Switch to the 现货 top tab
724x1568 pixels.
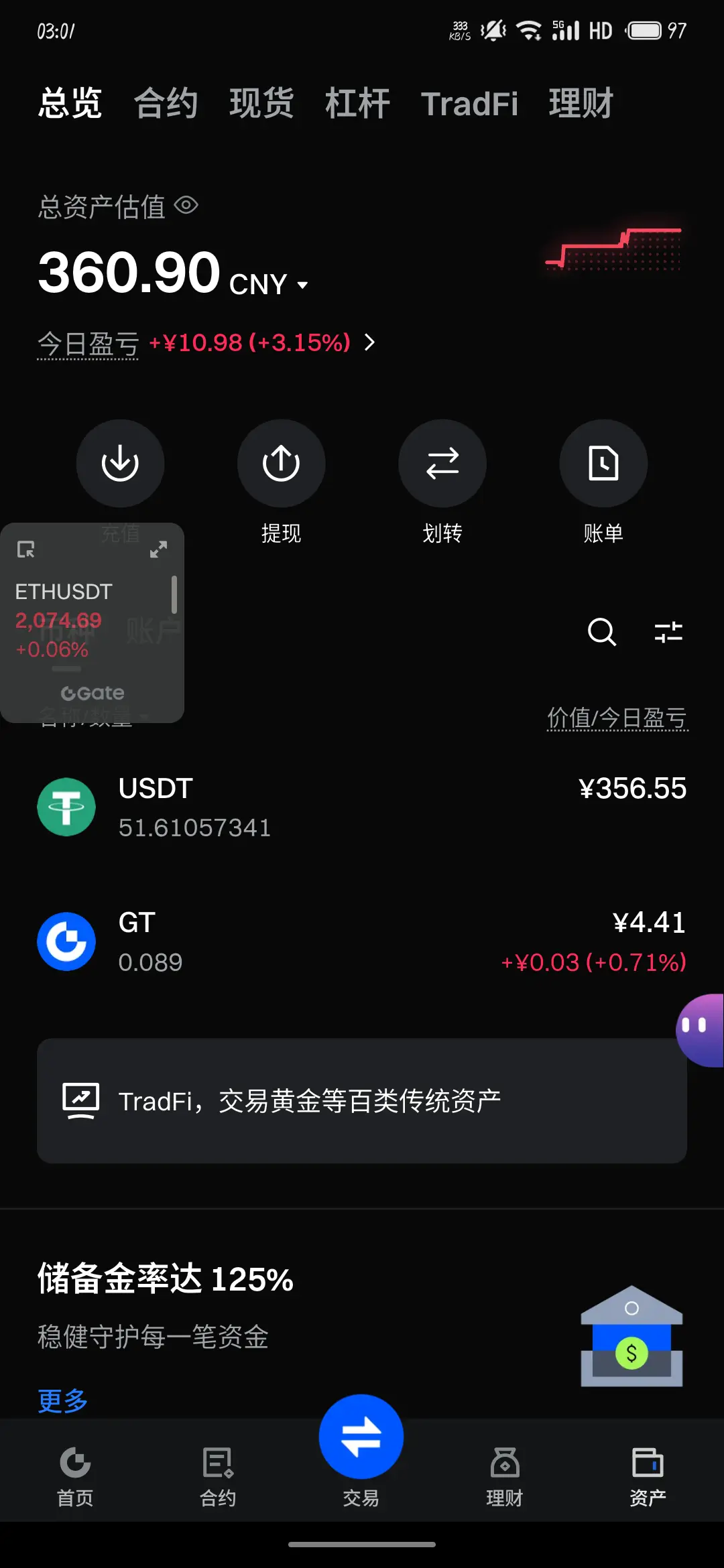261,103
